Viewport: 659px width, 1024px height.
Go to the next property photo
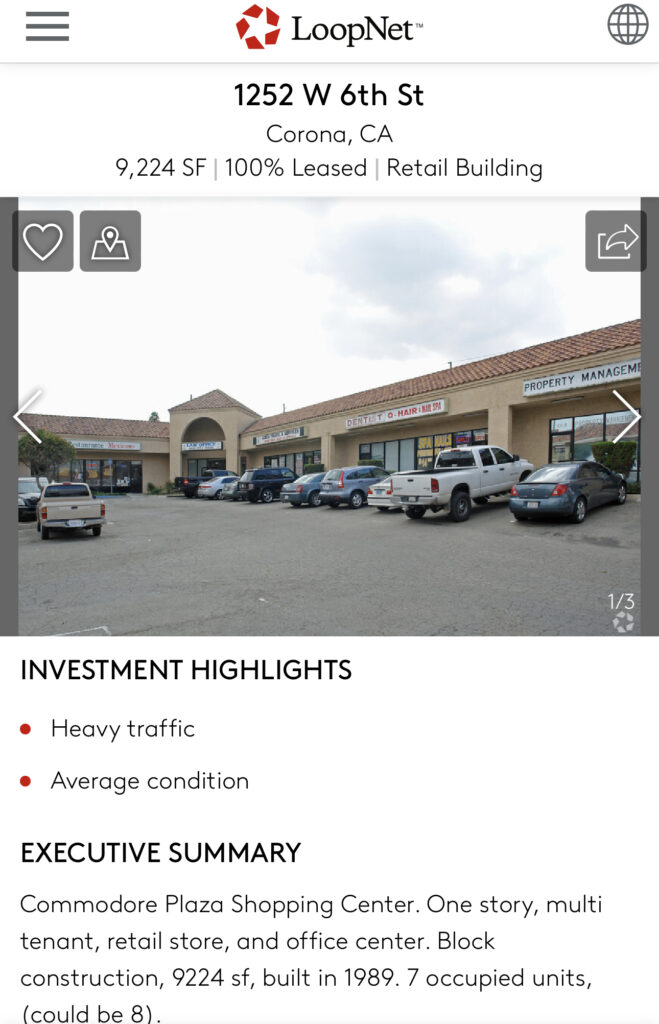626,416
